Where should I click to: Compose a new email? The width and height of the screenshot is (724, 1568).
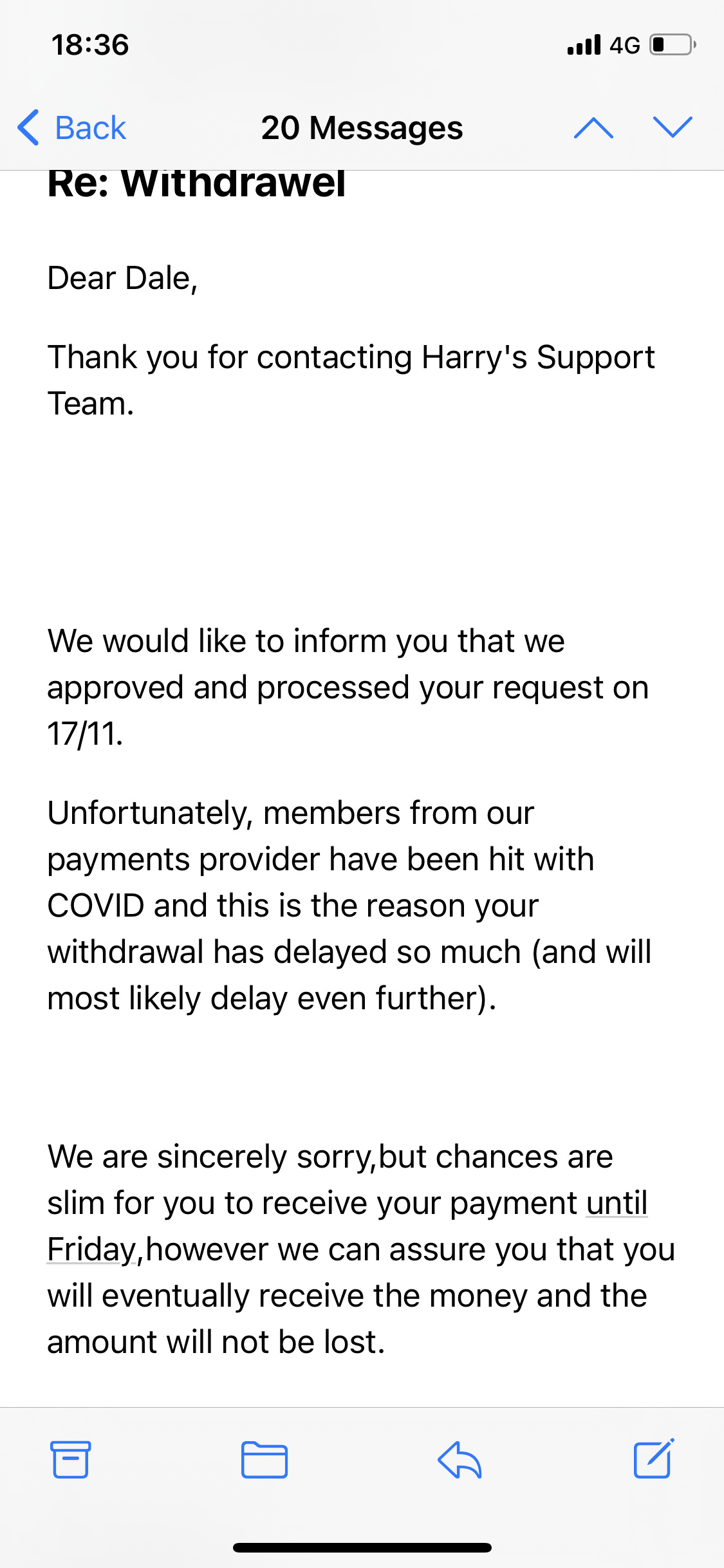(653, 1459)
